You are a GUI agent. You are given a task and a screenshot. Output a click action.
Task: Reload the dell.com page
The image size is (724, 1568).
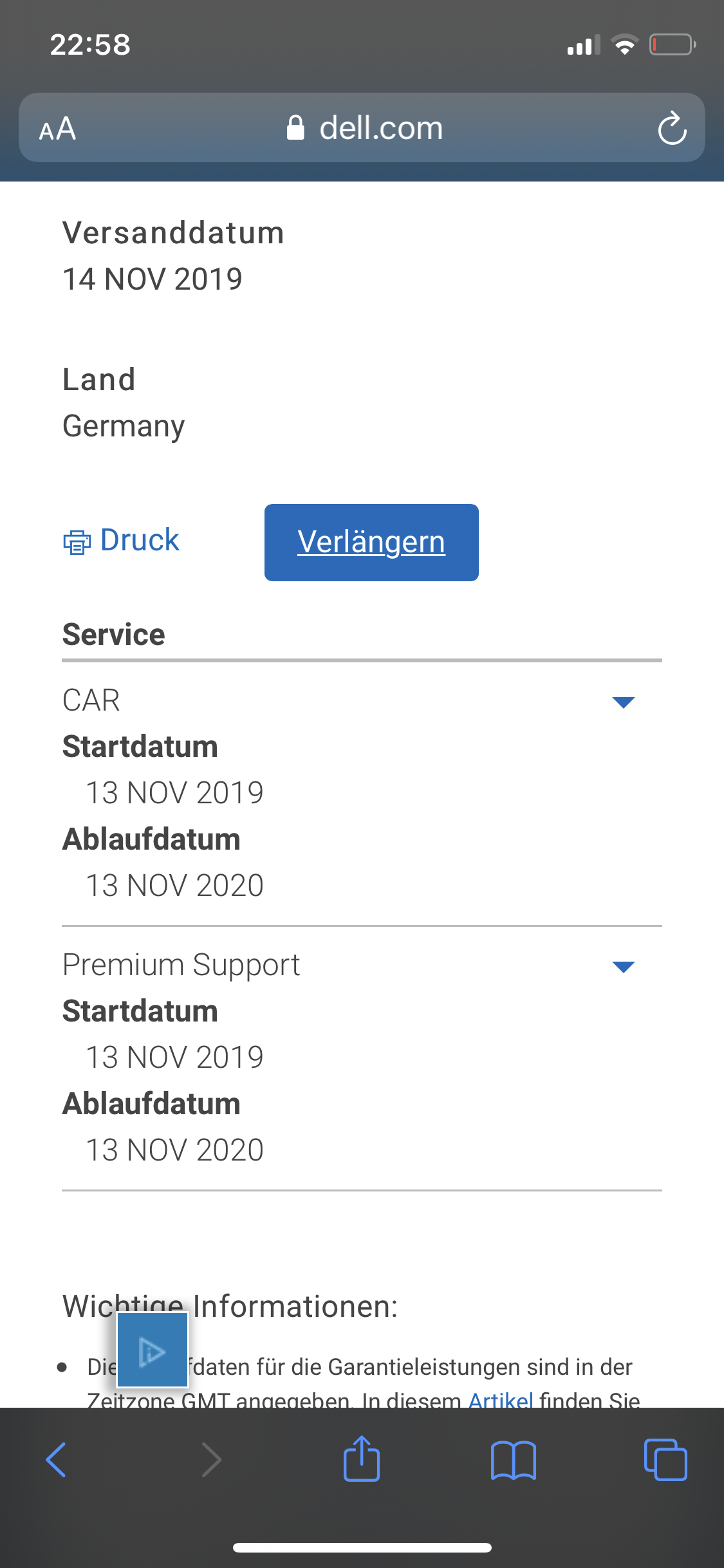click(672, 129)
